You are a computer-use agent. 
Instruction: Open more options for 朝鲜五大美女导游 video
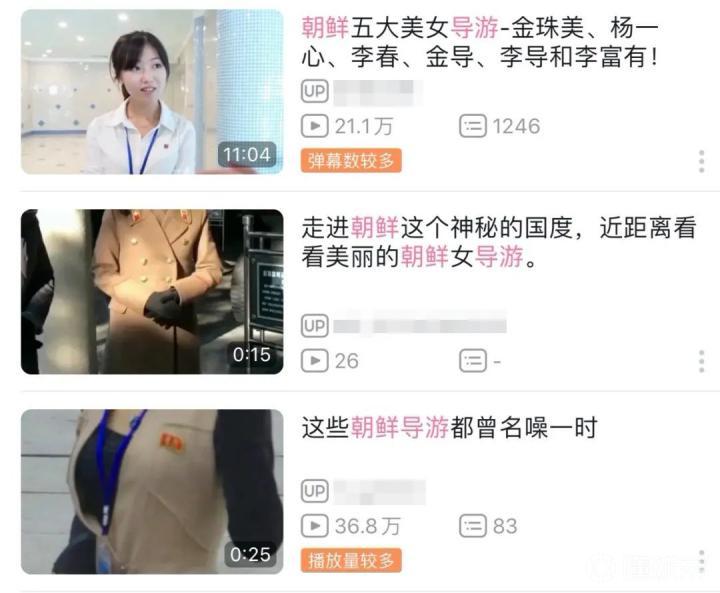(x=702, y=161)
